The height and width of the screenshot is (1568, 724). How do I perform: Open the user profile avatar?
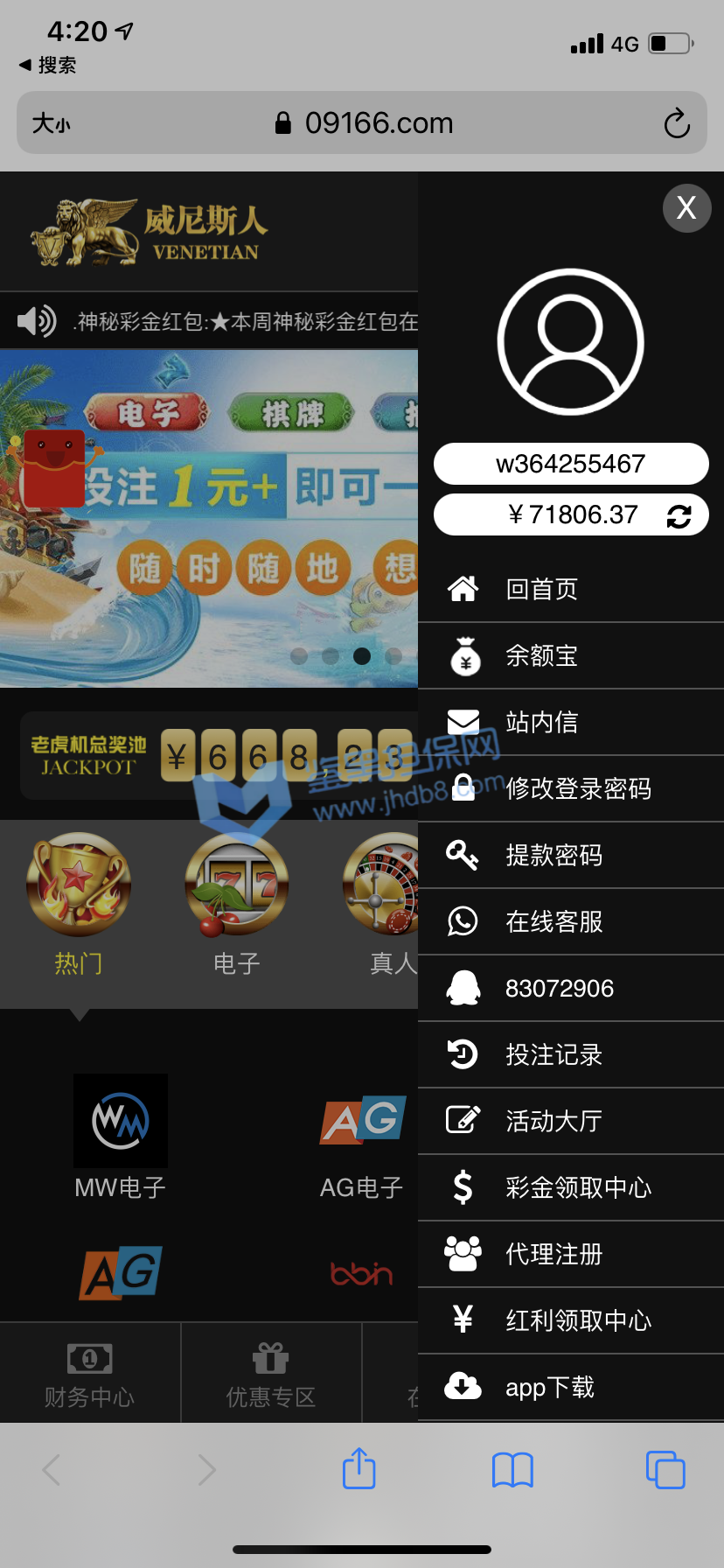tap(571, 341)
